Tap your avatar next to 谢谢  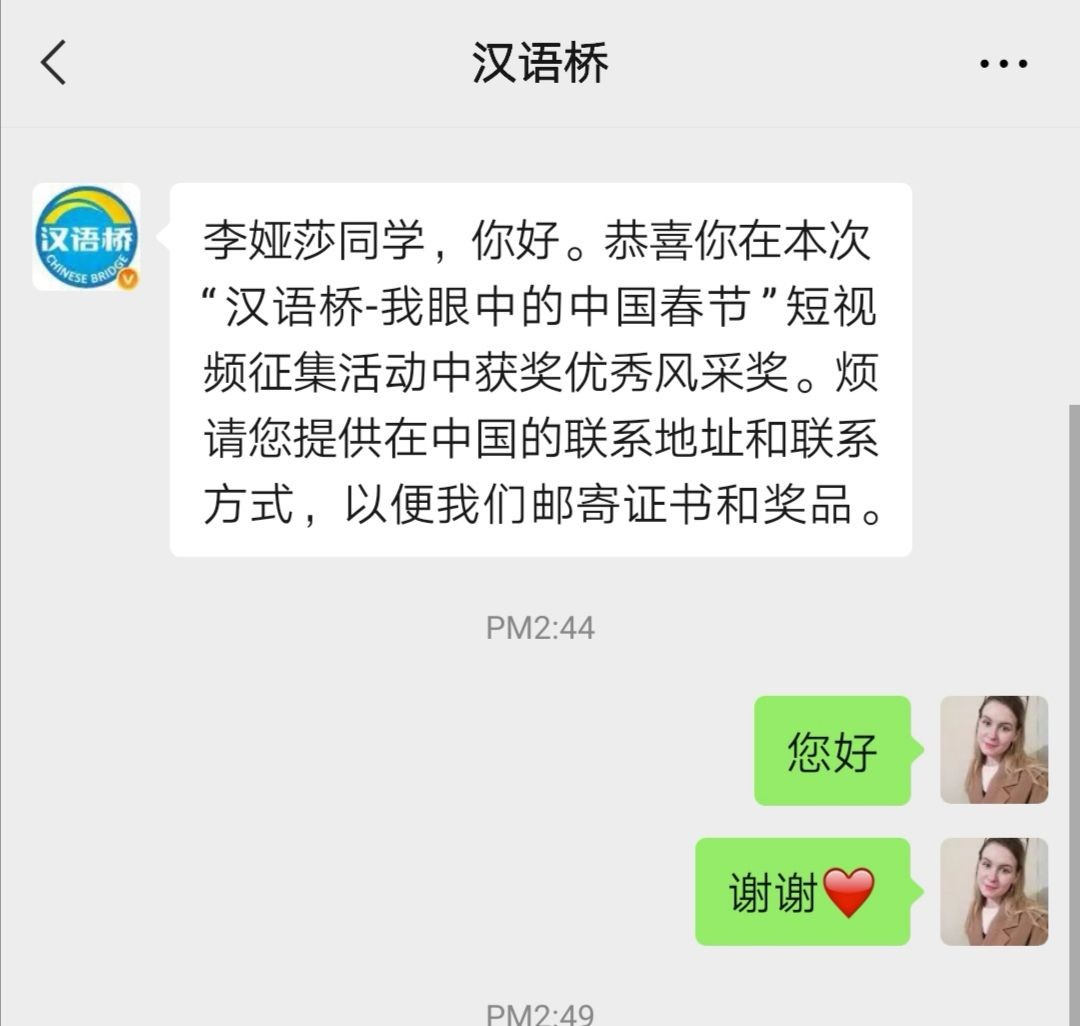(994, 892)
